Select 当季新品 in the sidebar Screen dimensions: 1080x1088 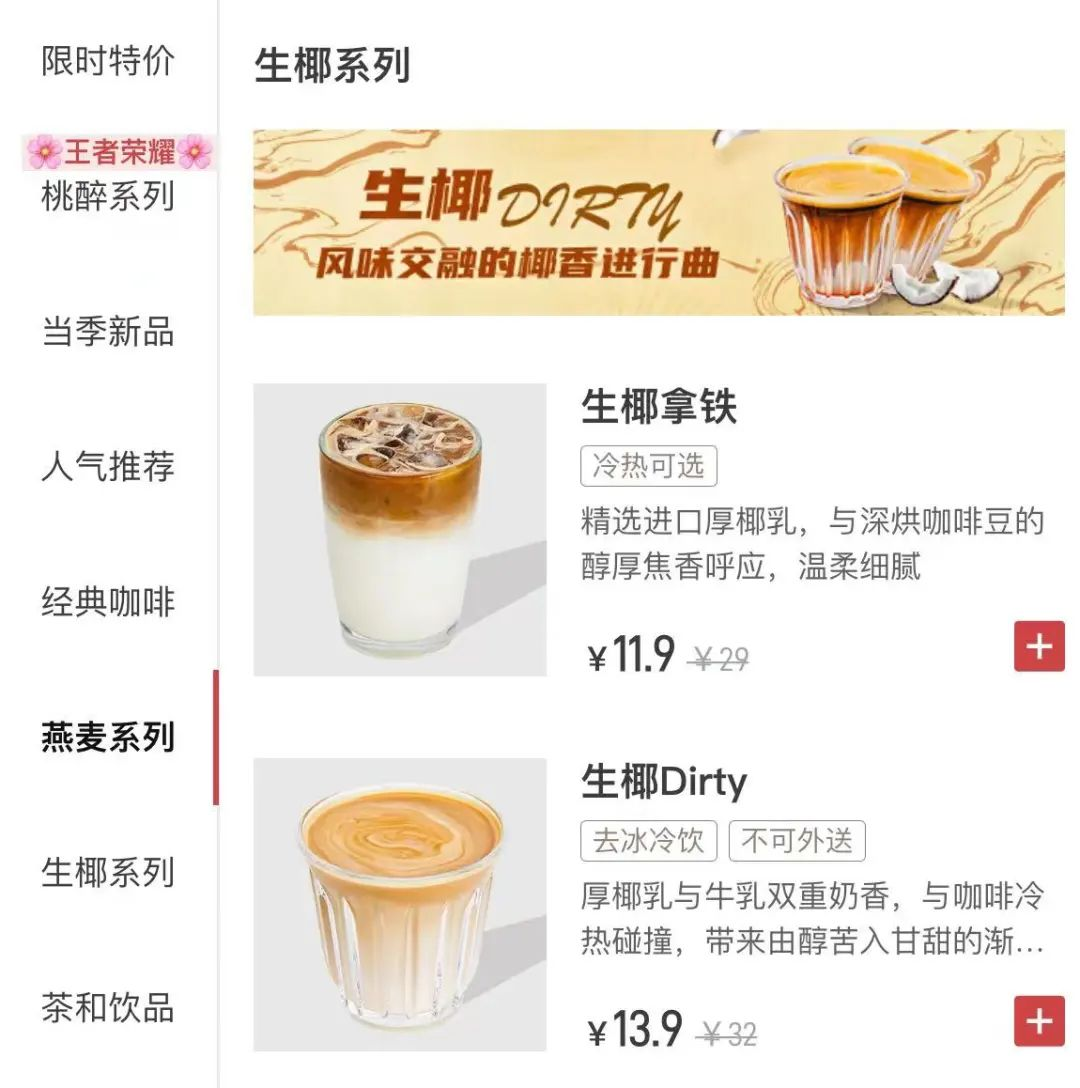[x=108, y=331]
